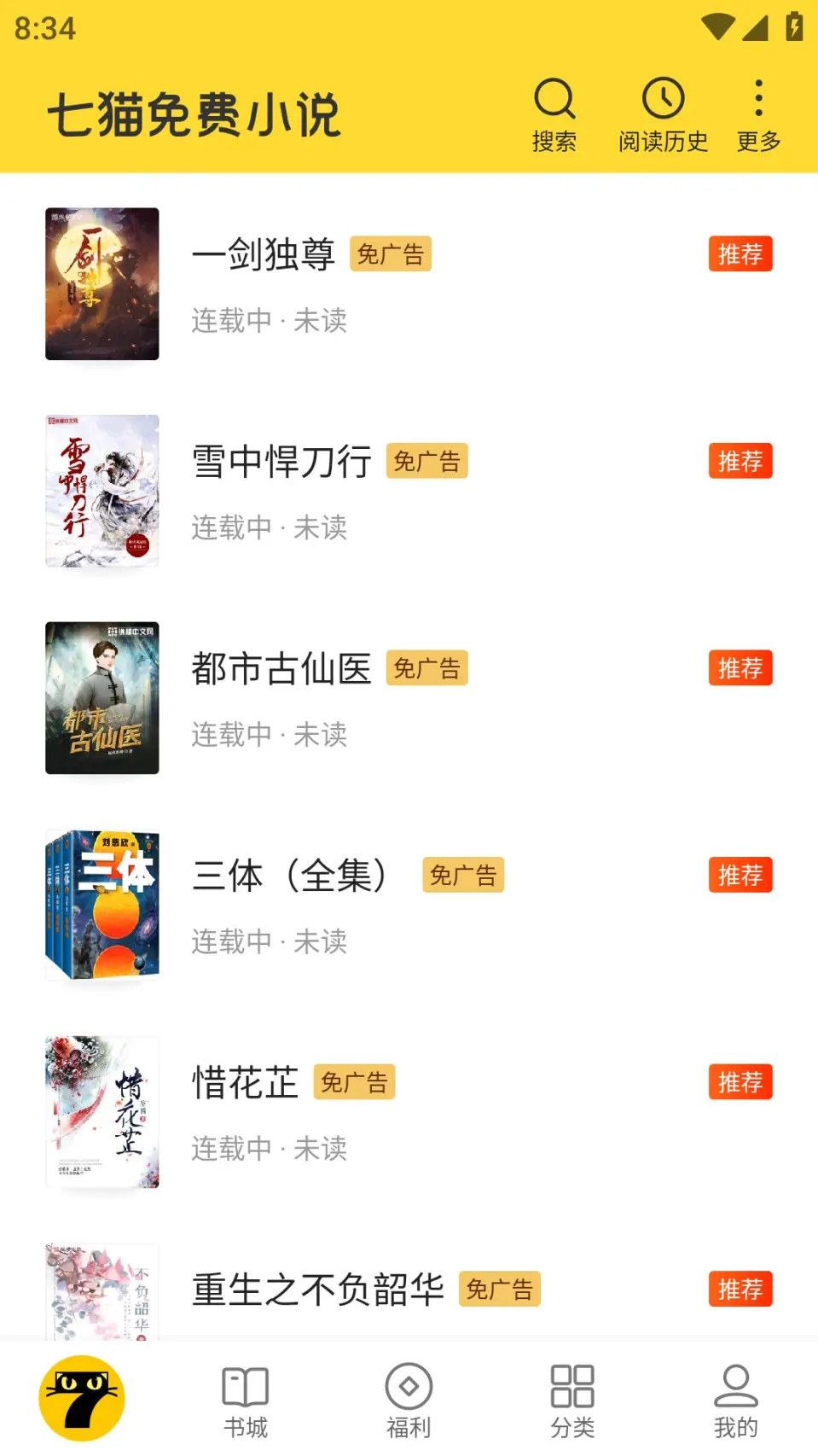Open 阅读历史 reading history

(x=663, y=115)
